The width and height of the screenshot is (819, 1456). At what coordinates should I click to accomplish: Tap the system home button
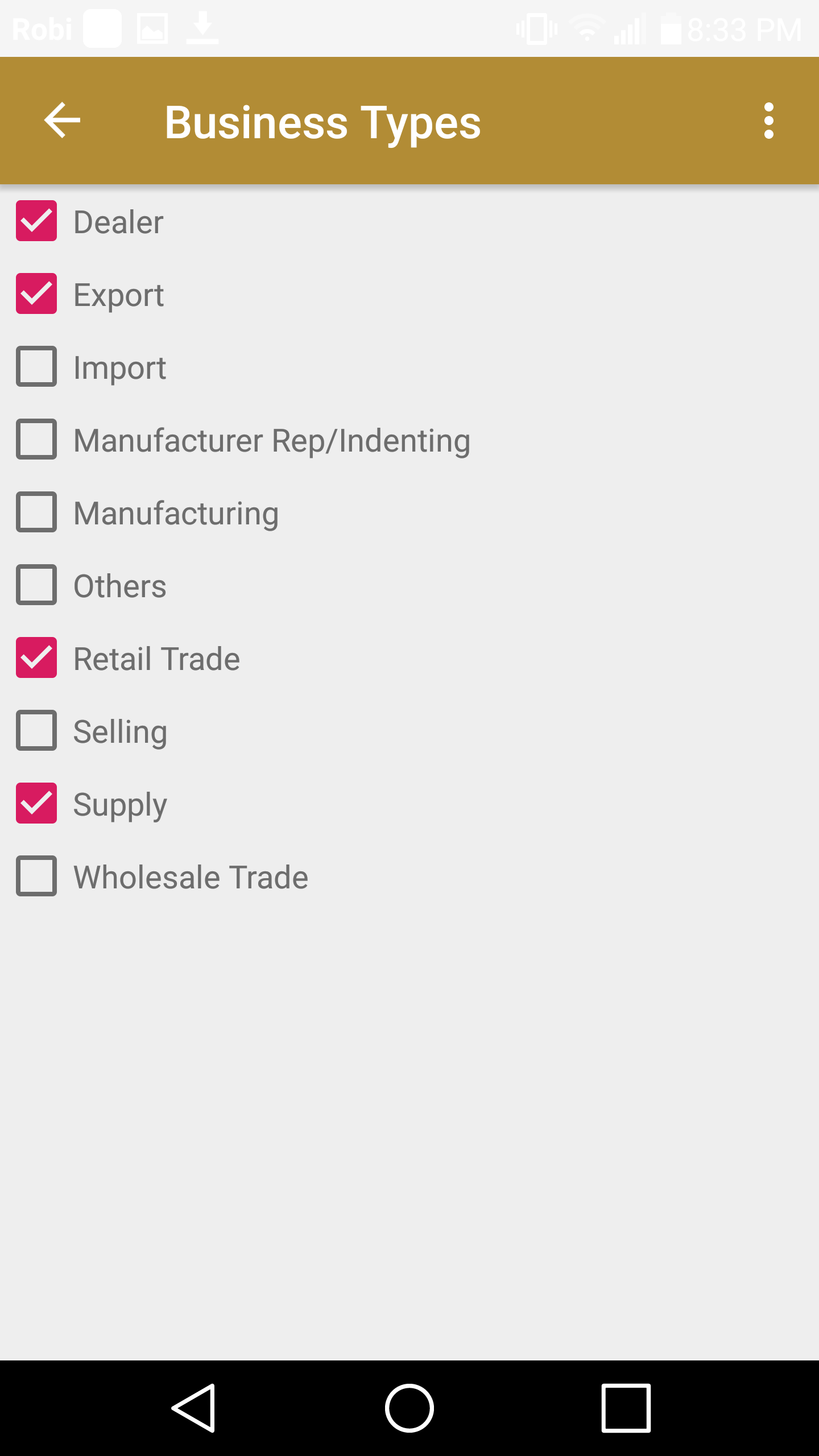[409, 1408]
